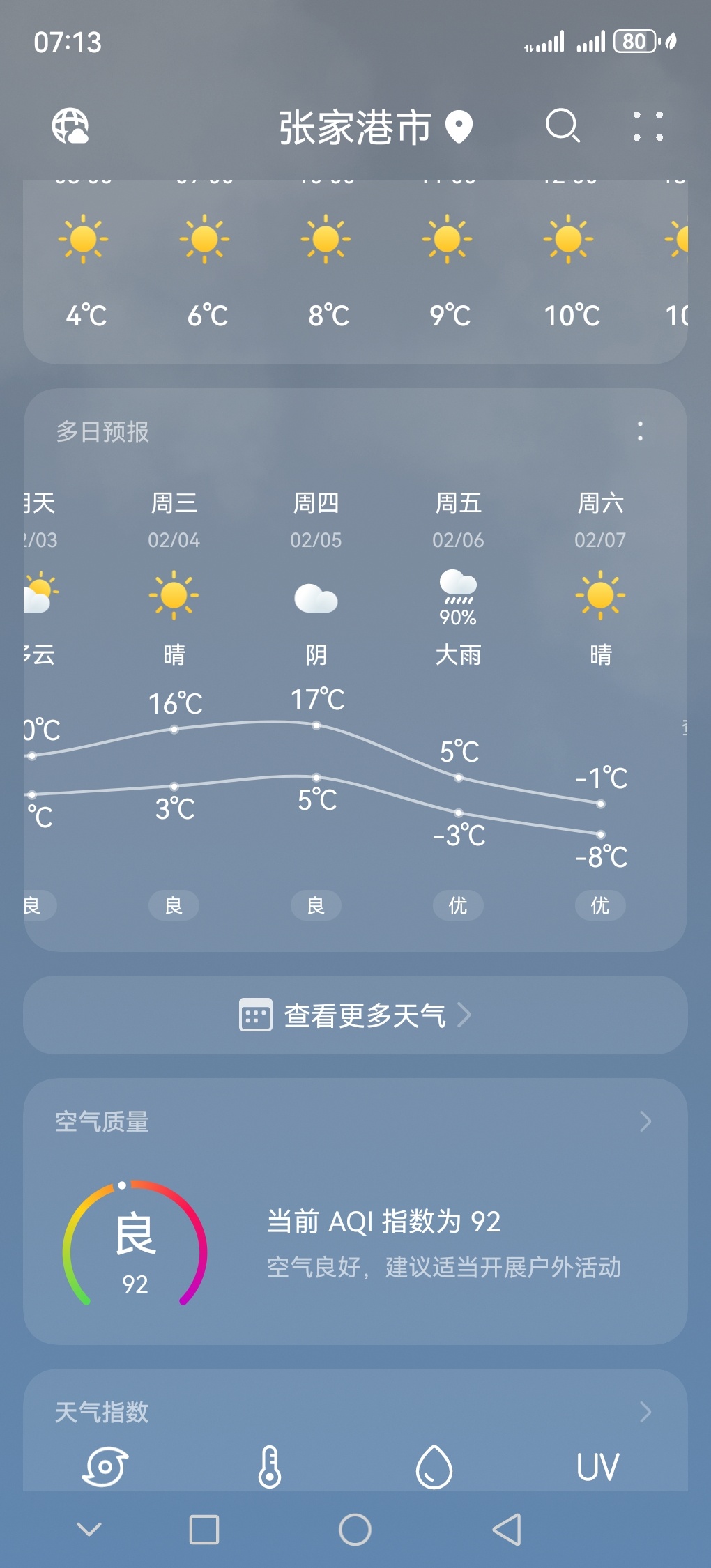Open 多日预报 three-dot options

(640, 431)
